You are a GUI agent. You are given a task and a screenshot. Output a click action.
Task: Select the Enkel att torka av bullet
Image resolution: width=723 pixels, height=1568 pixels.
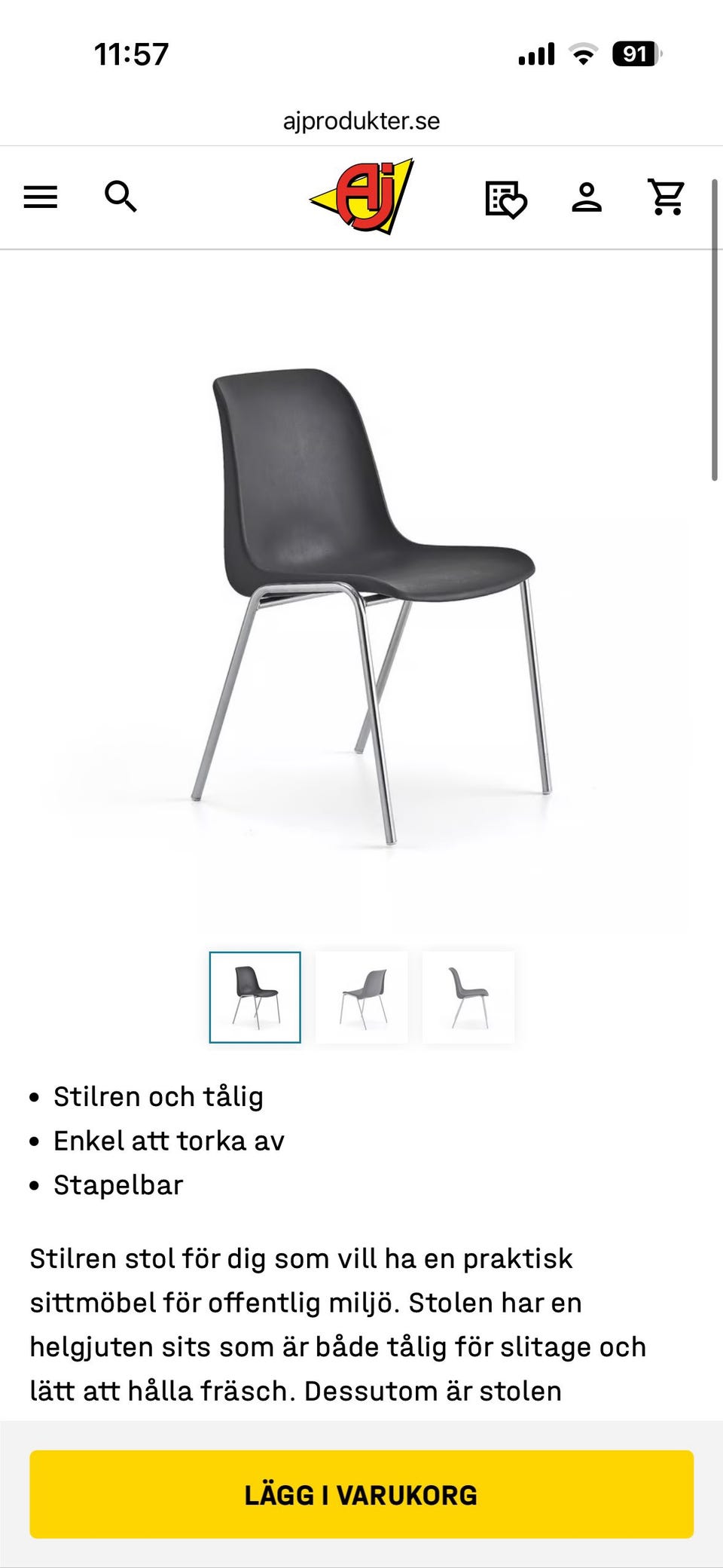(167, 1141)
